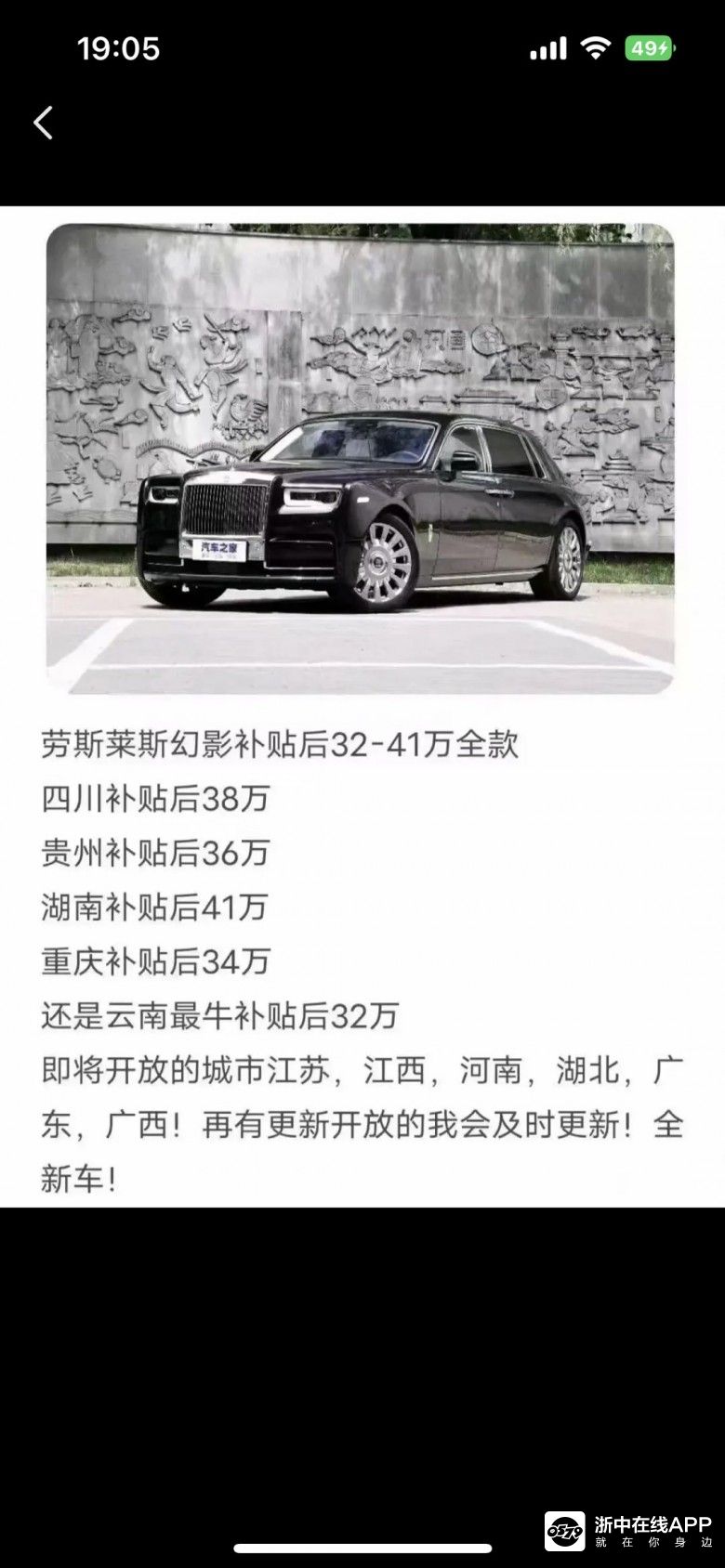Go back using the top-left arrow
The image size is (725, 1568).
coord(43,123)
